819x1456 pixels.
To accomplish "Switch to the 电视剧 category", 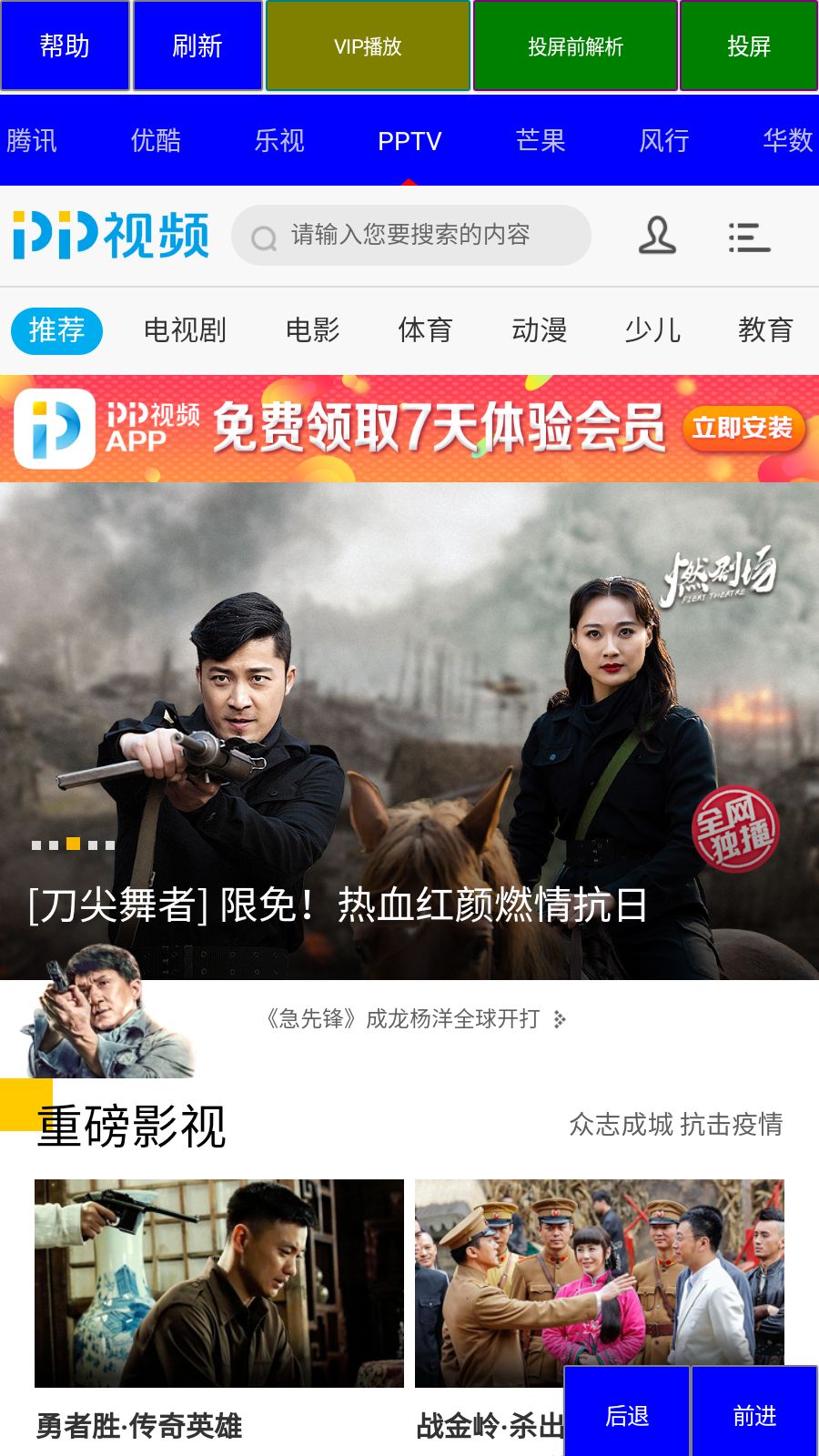I will pyautogui.click(x=185, y=329).
